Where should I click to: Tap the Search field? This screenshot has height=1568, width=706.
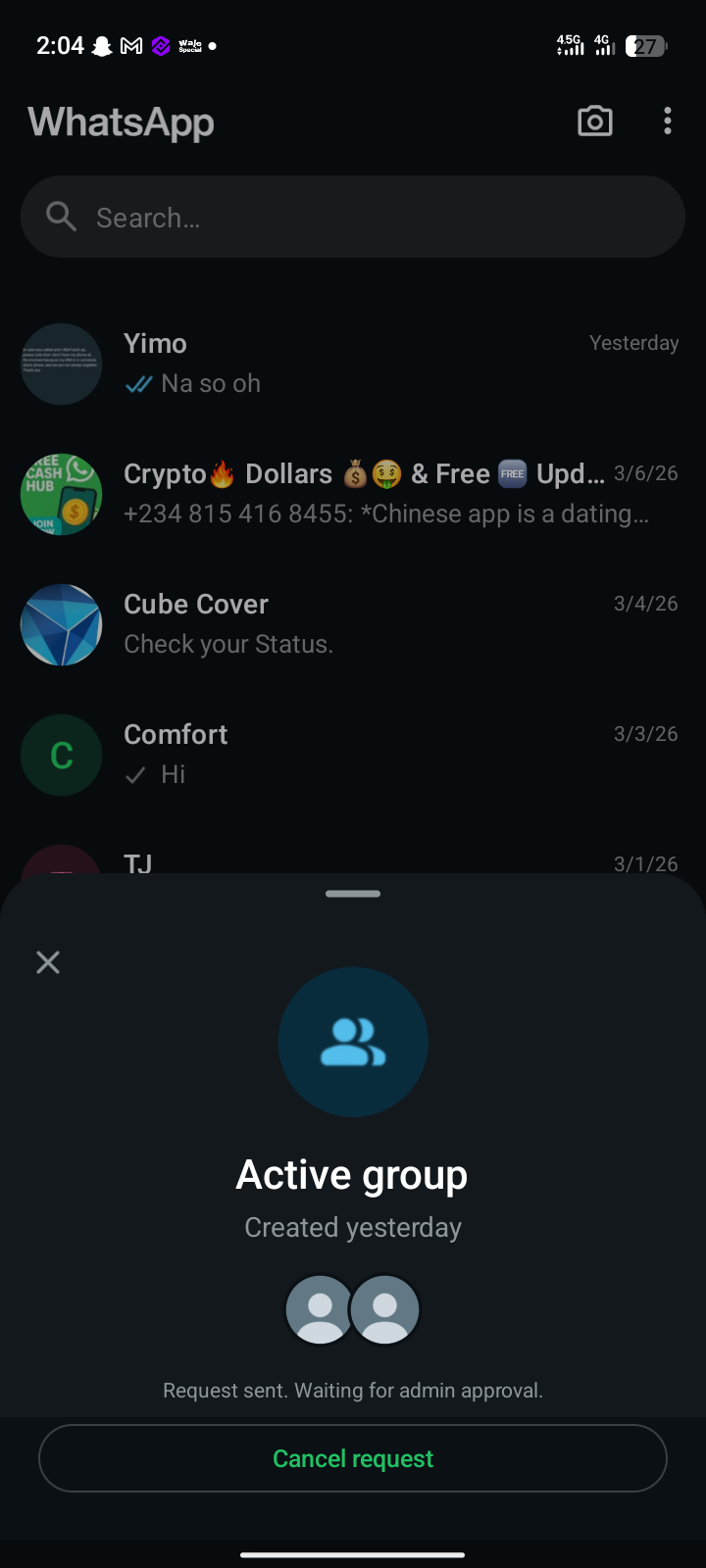coord(353,217)
